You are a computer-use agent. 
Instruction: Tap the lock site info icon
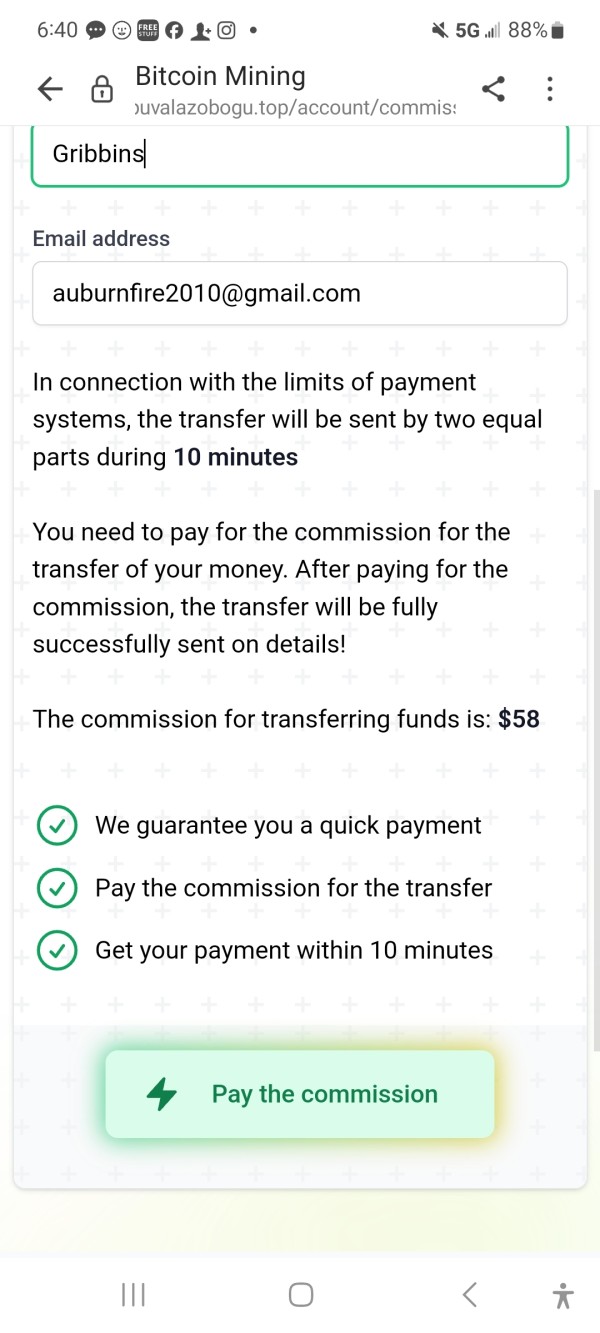tap(102, 89)
